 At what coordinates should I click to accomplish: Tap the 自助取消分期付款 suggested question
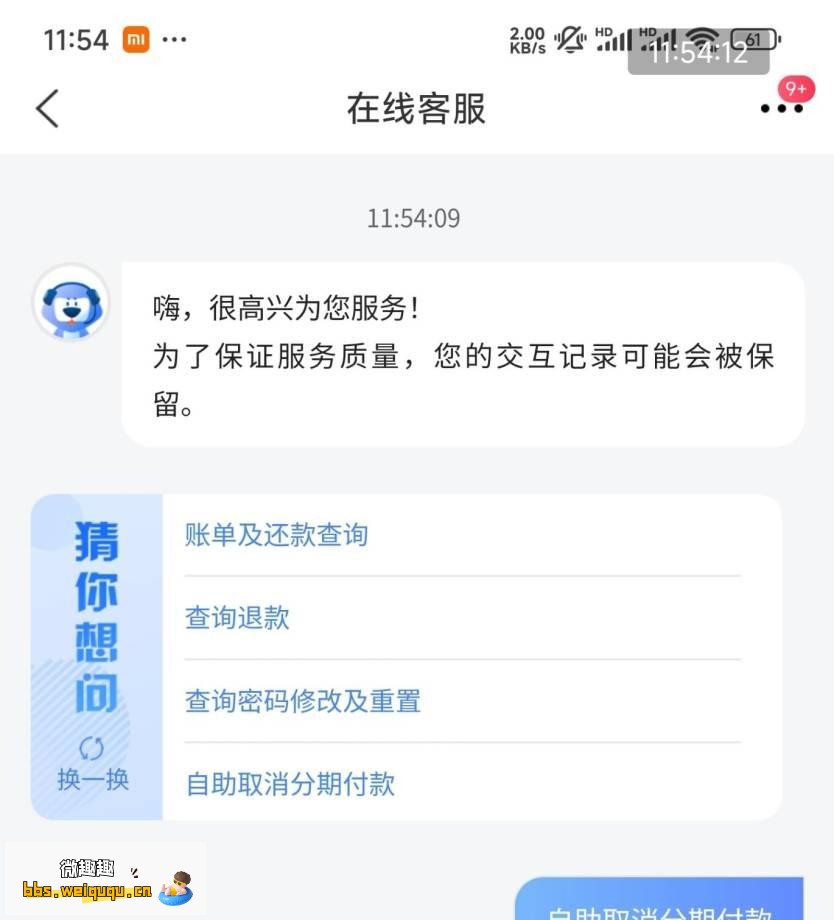click(x=290, y=783)
